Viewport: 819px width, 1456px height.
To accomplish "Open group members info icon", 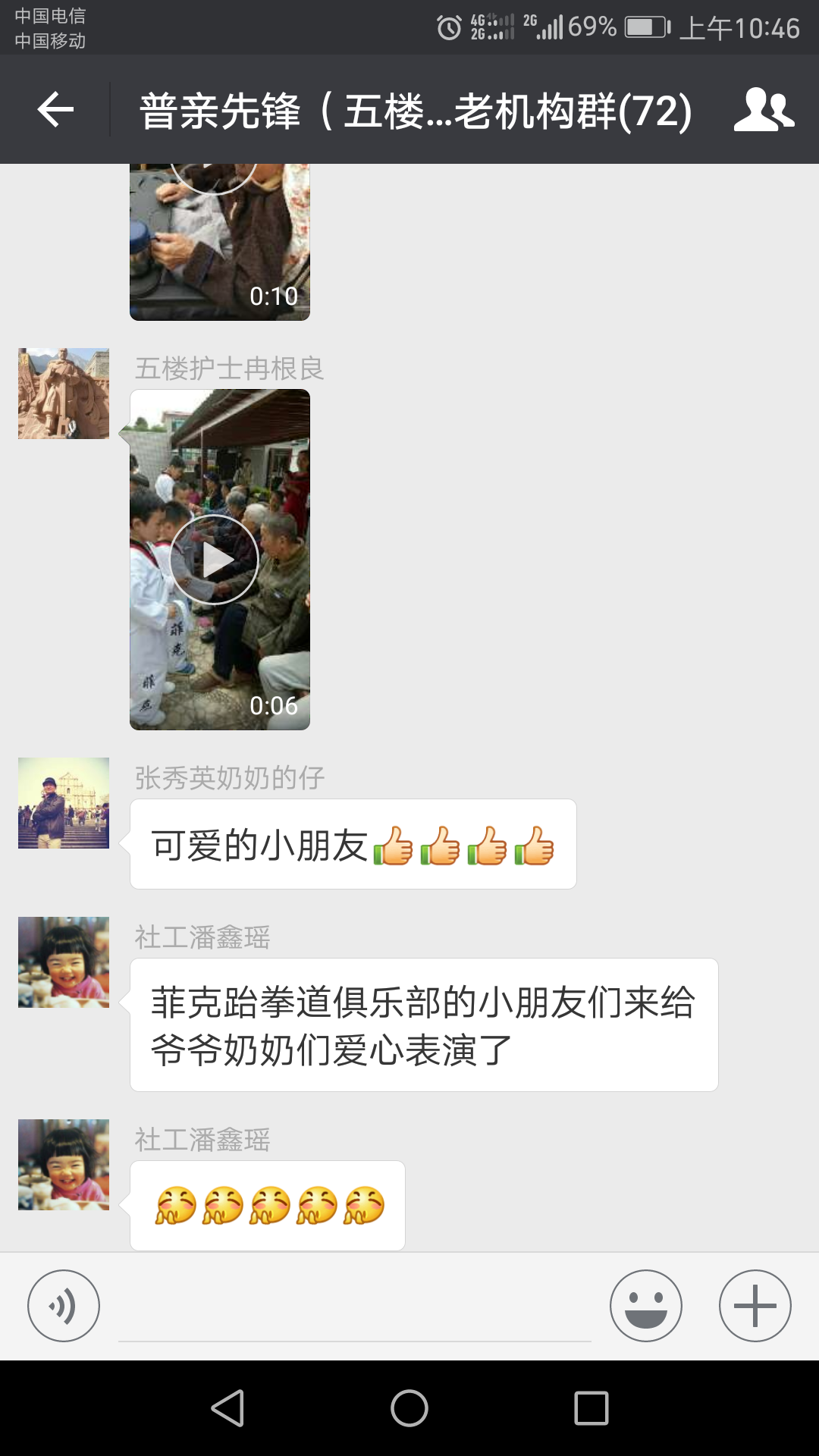I will click(x=764, y=110).
